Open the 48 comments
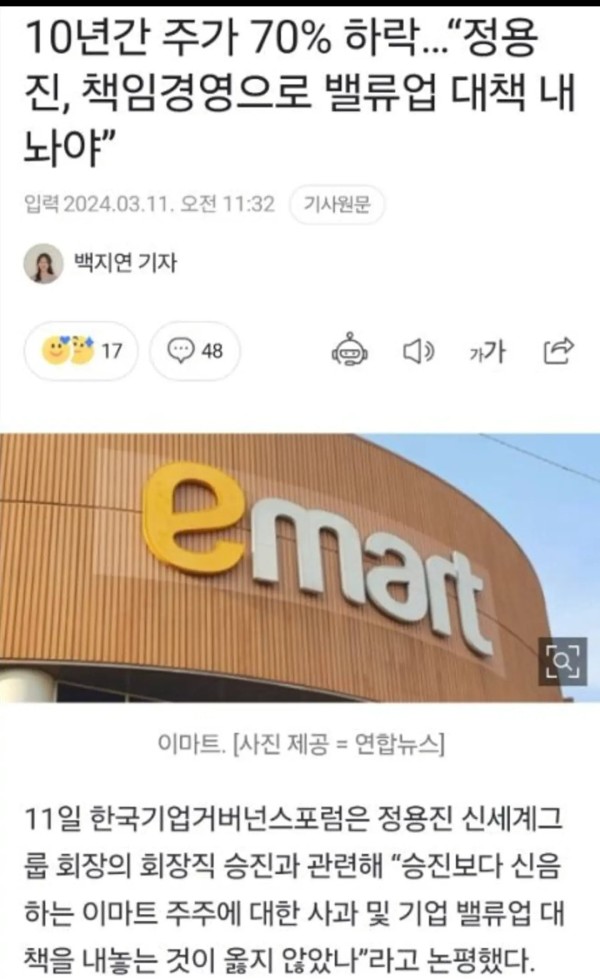Image resolution: width=600 pixels, height=979 pixels. (x=195, y=351)
